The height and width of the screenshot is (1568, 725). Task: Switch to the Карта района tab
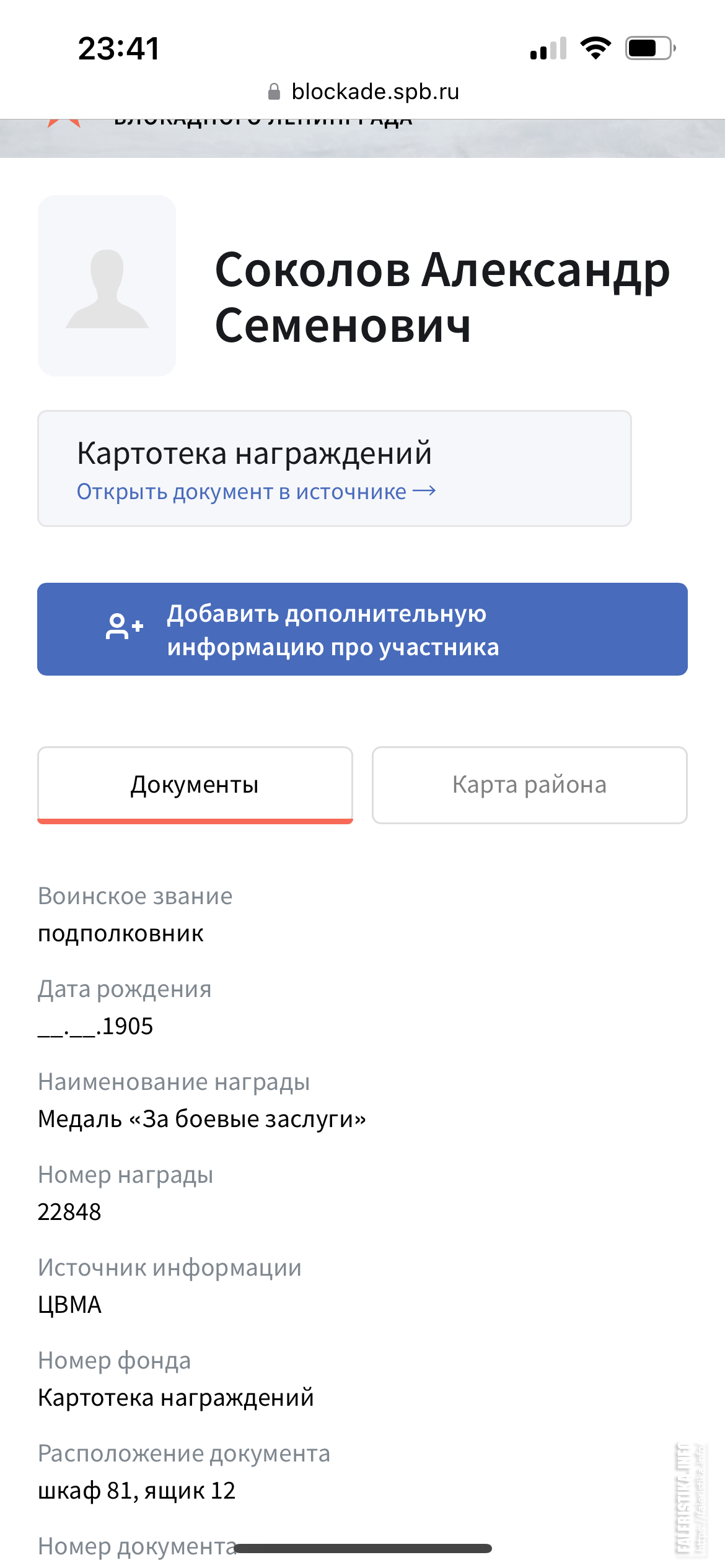click(x=530, y=785)
